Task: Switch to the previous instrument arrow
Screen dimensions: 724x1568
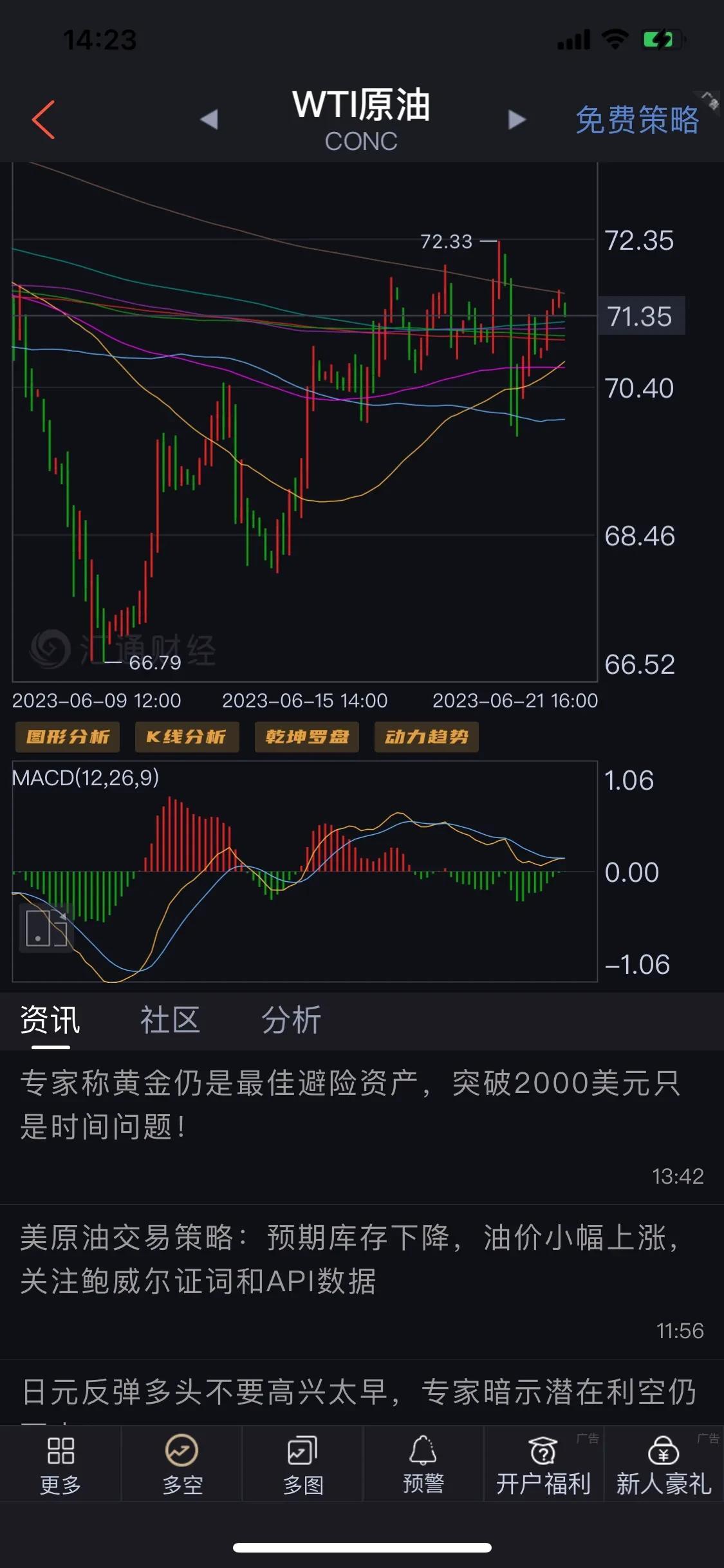Action: point(209,120)
